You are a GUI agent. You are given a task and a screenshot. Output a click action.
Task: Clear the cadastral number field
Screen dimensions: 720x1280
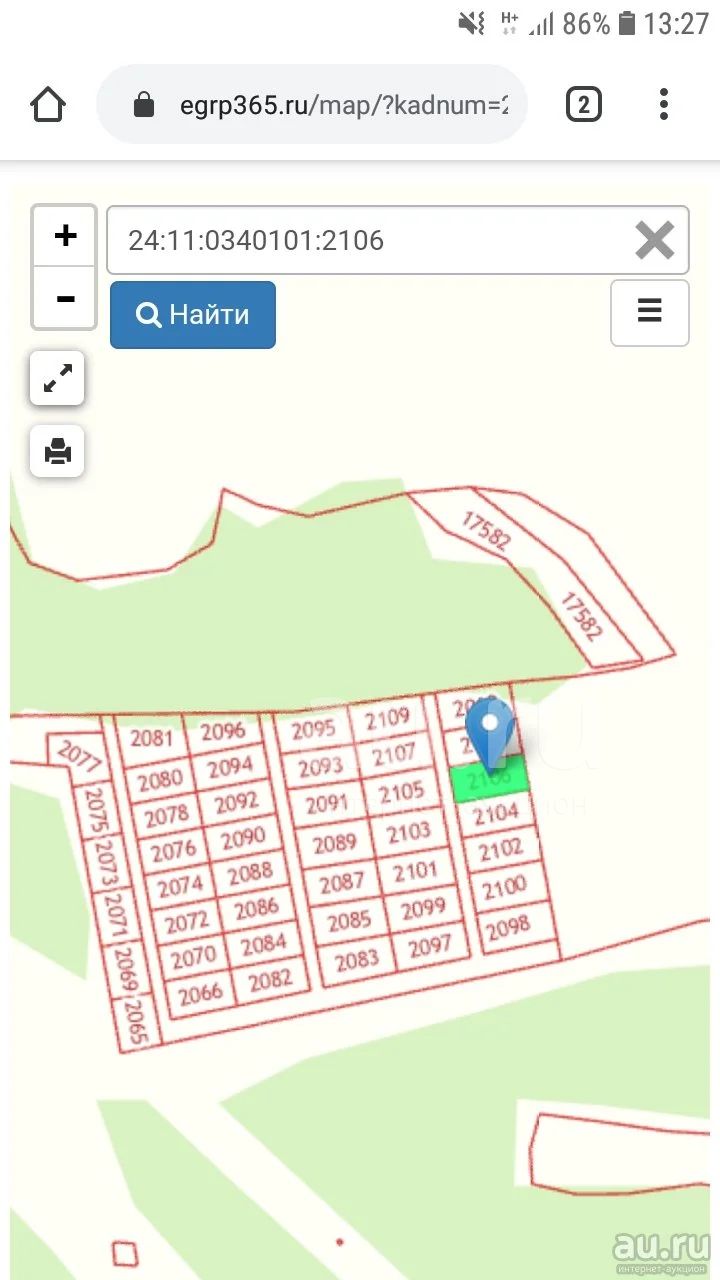pos(655,240)
